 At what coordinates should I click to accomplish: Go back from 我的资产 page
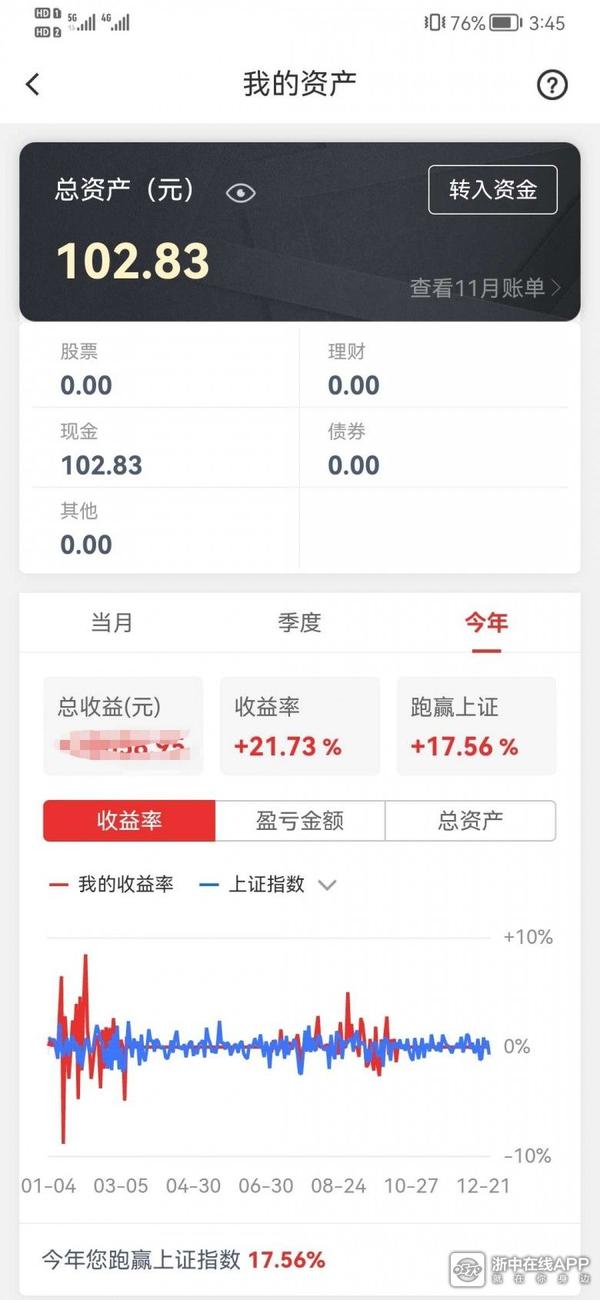pos(33,85)
